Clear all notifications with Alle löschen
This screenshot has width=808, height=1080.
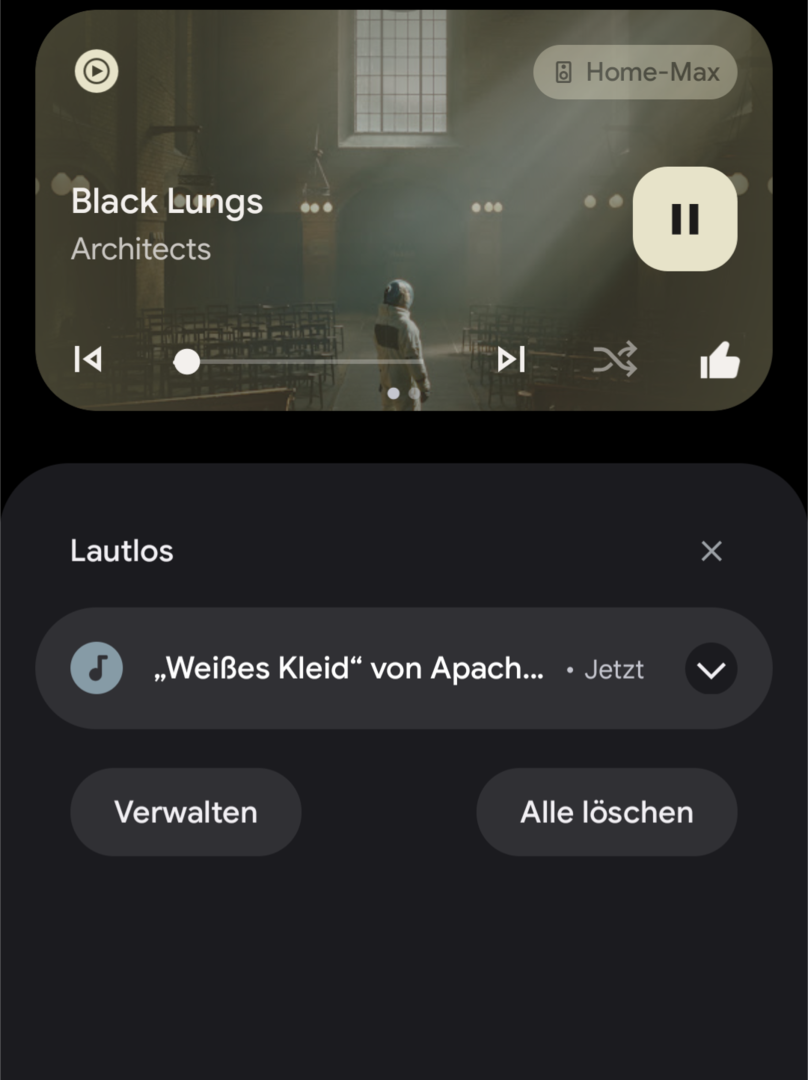pyautogui.click(x=606, y=812)
